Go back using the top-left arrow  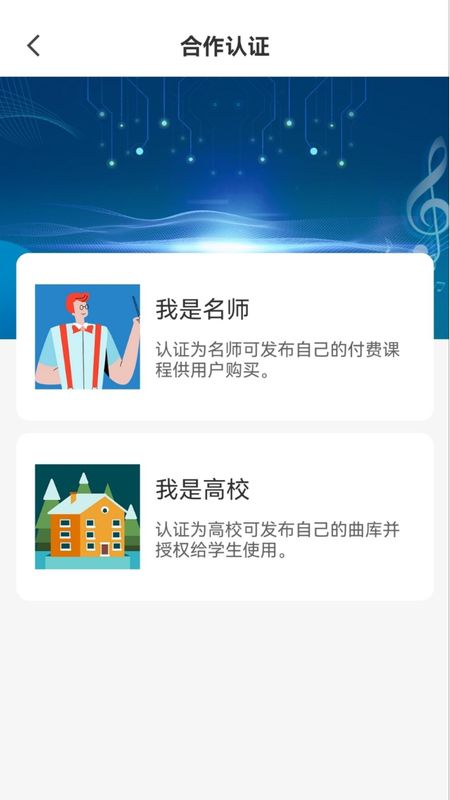pyautogui.click(x=34, y=46)
